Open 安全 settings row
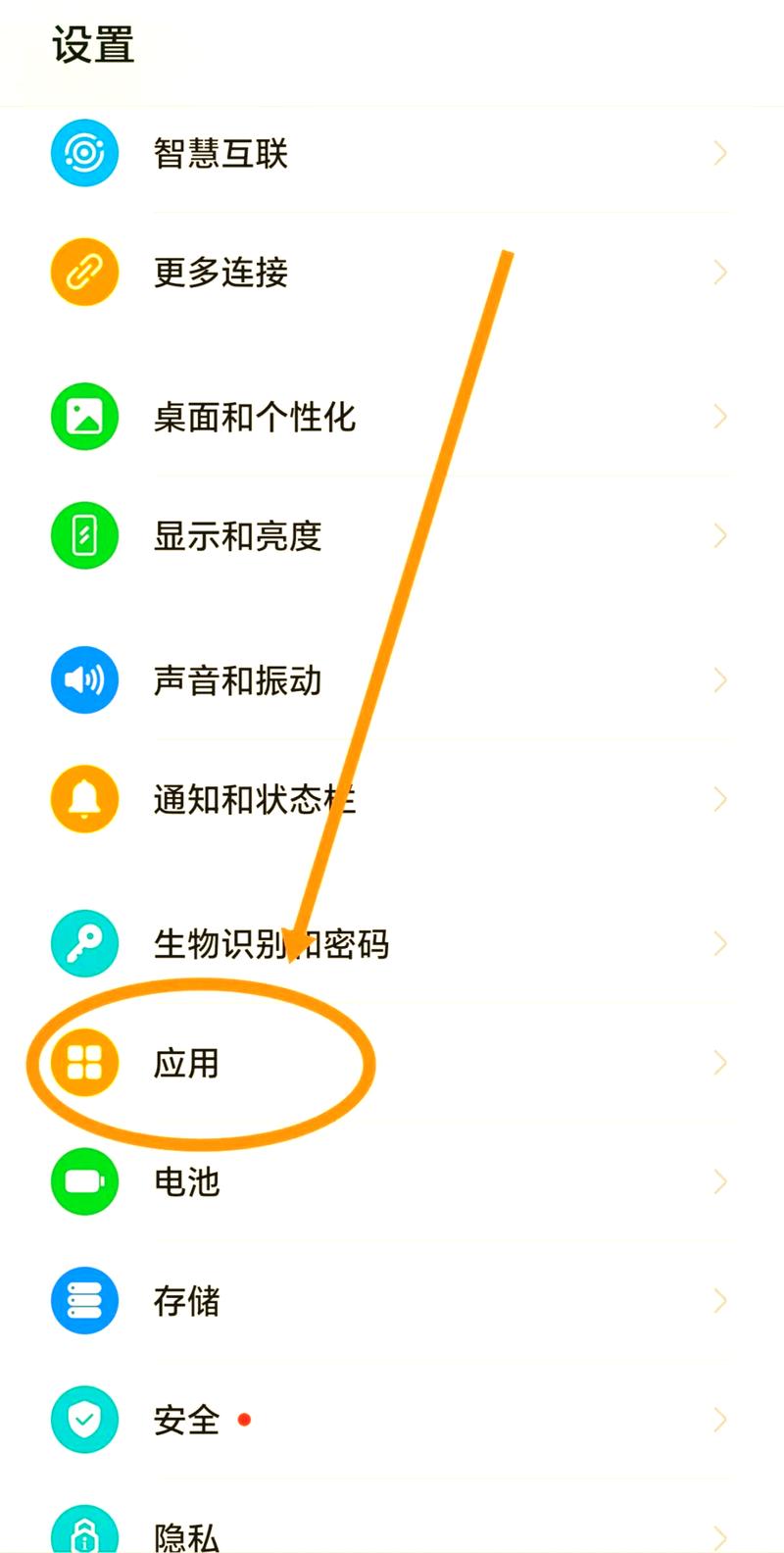Viewport: 784px width, 1553px height. click(186, 1420)
